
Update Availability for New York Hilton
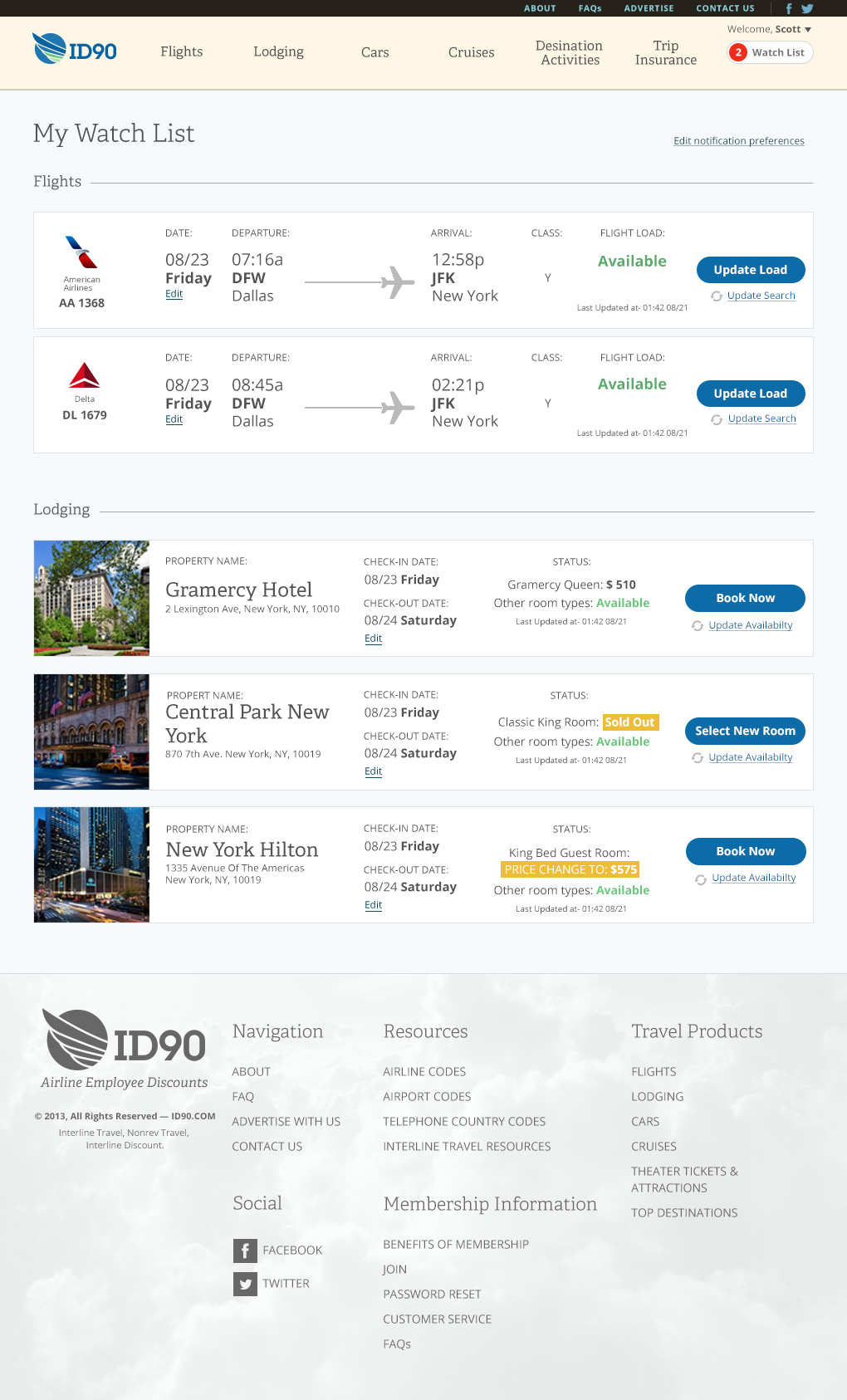tap(753, 878)
